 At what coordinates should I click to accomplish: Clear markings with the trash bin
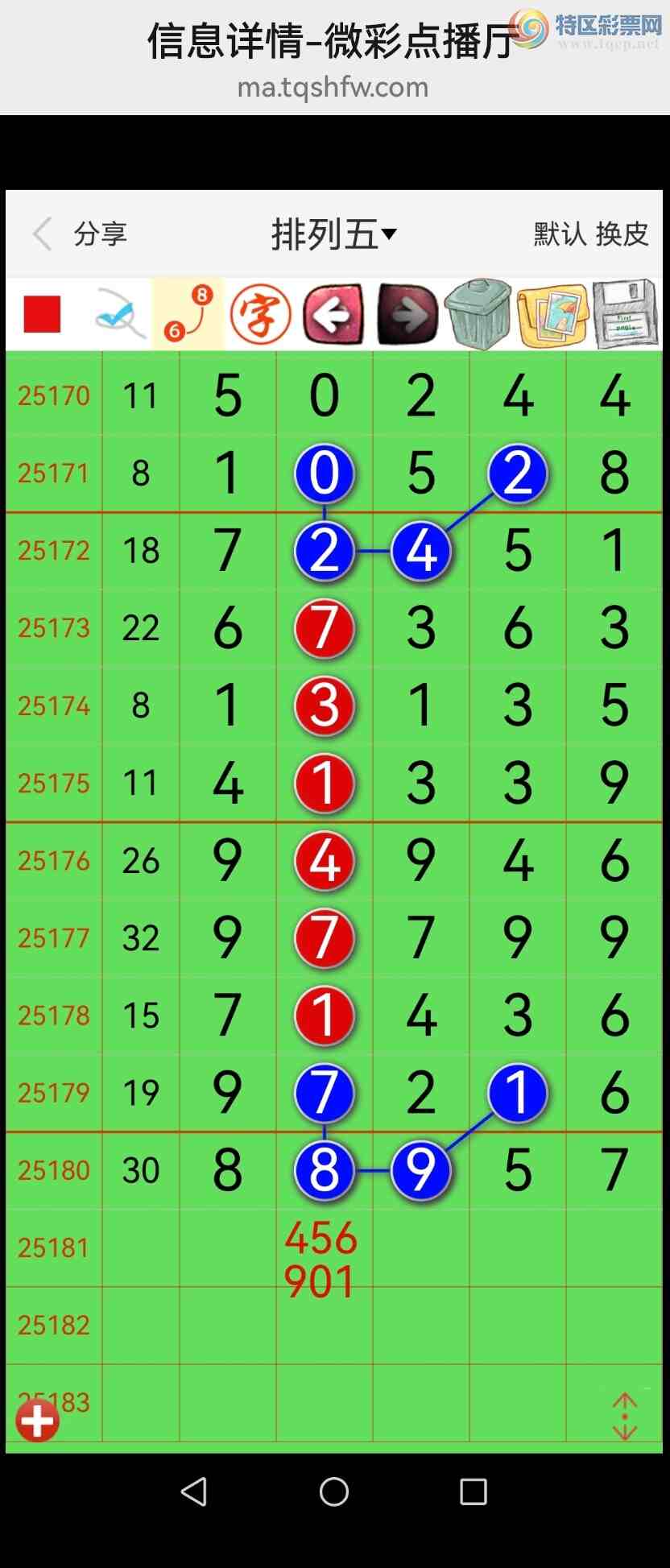pos(478,314)
